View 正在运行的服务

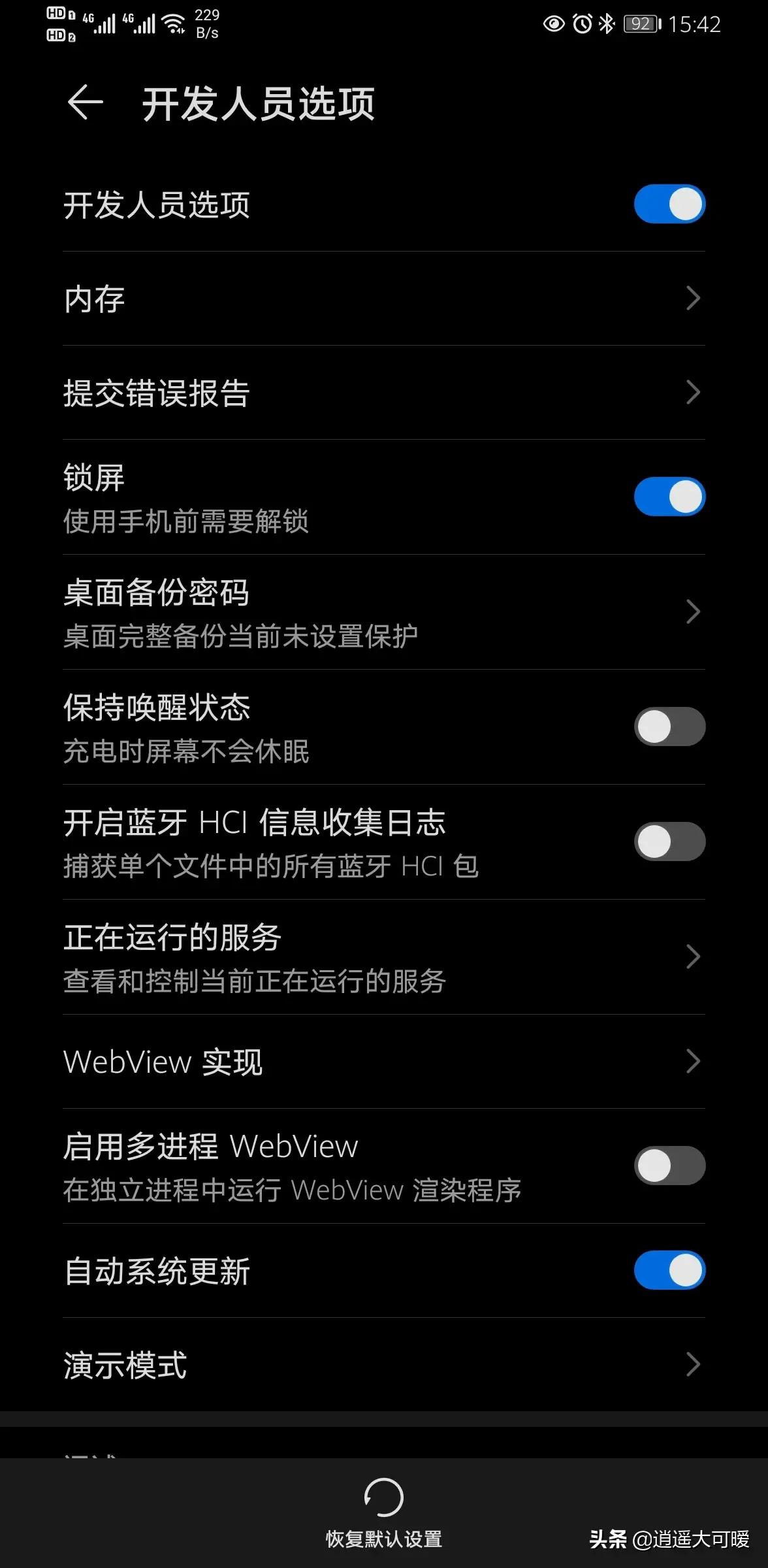383,957
